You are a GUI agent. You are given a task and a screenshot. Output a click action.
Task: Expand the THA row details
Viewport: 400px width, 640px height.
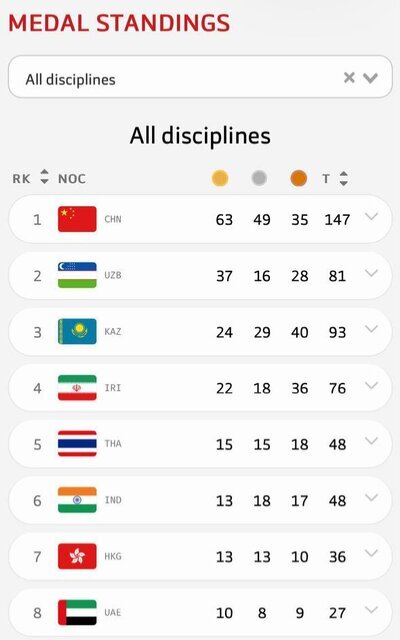371,441
